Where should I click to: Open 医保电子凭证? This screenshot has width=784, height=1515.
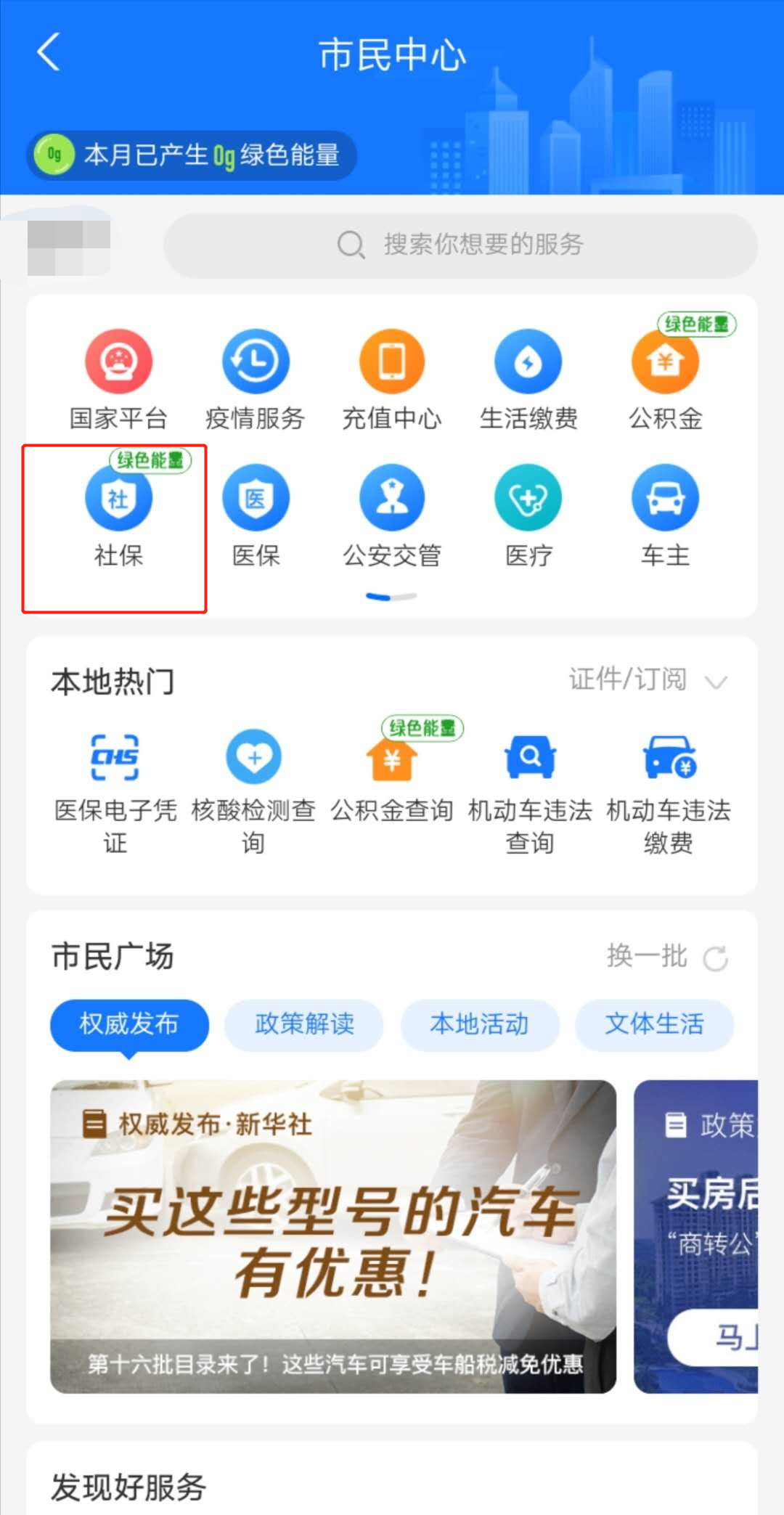point(115,793)
